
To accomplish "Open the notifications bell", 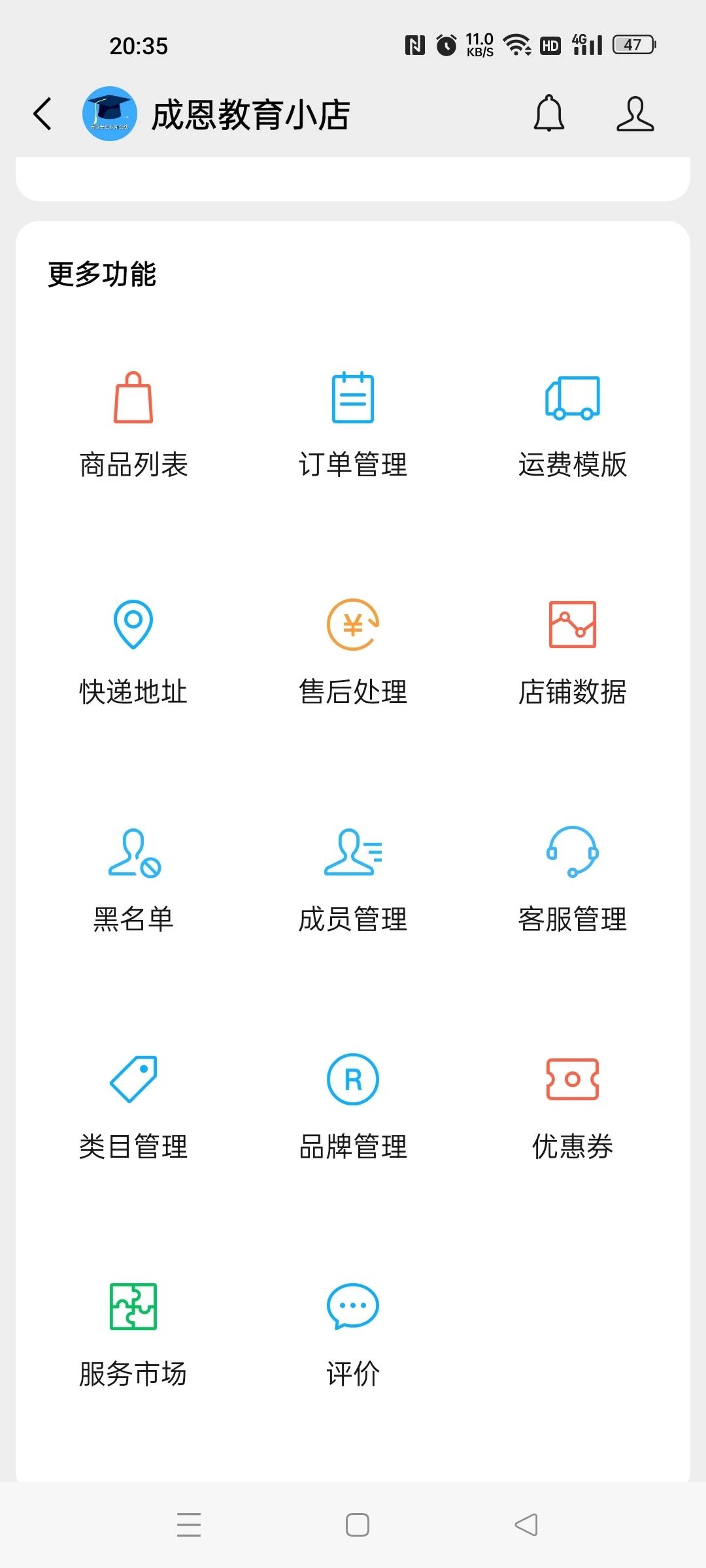I will pos(549,114).
